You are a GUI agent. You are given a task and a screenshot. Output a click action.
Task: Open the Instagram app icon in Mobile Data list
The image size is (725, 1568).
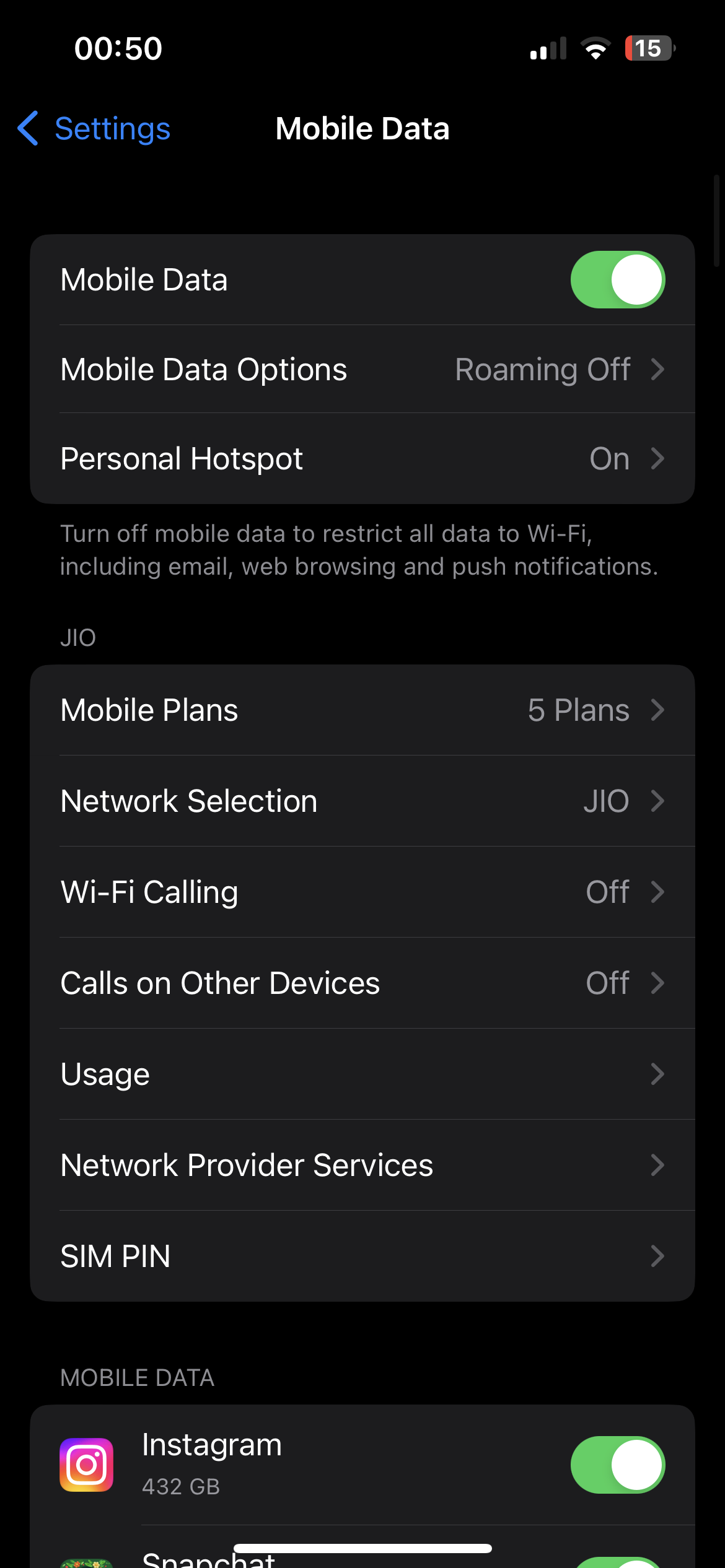pyautogui.click(x=86, y=1465)
